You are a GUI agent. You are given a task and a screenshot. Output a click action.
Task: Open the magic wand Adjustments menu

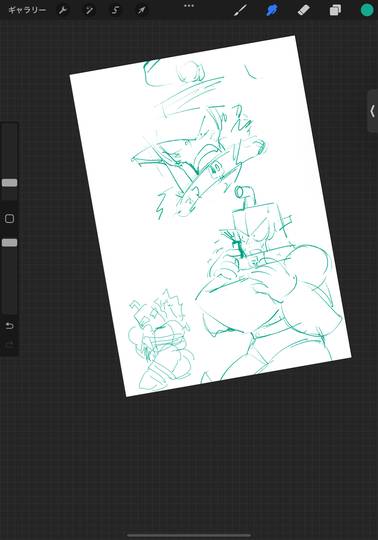tap(89, 10)
